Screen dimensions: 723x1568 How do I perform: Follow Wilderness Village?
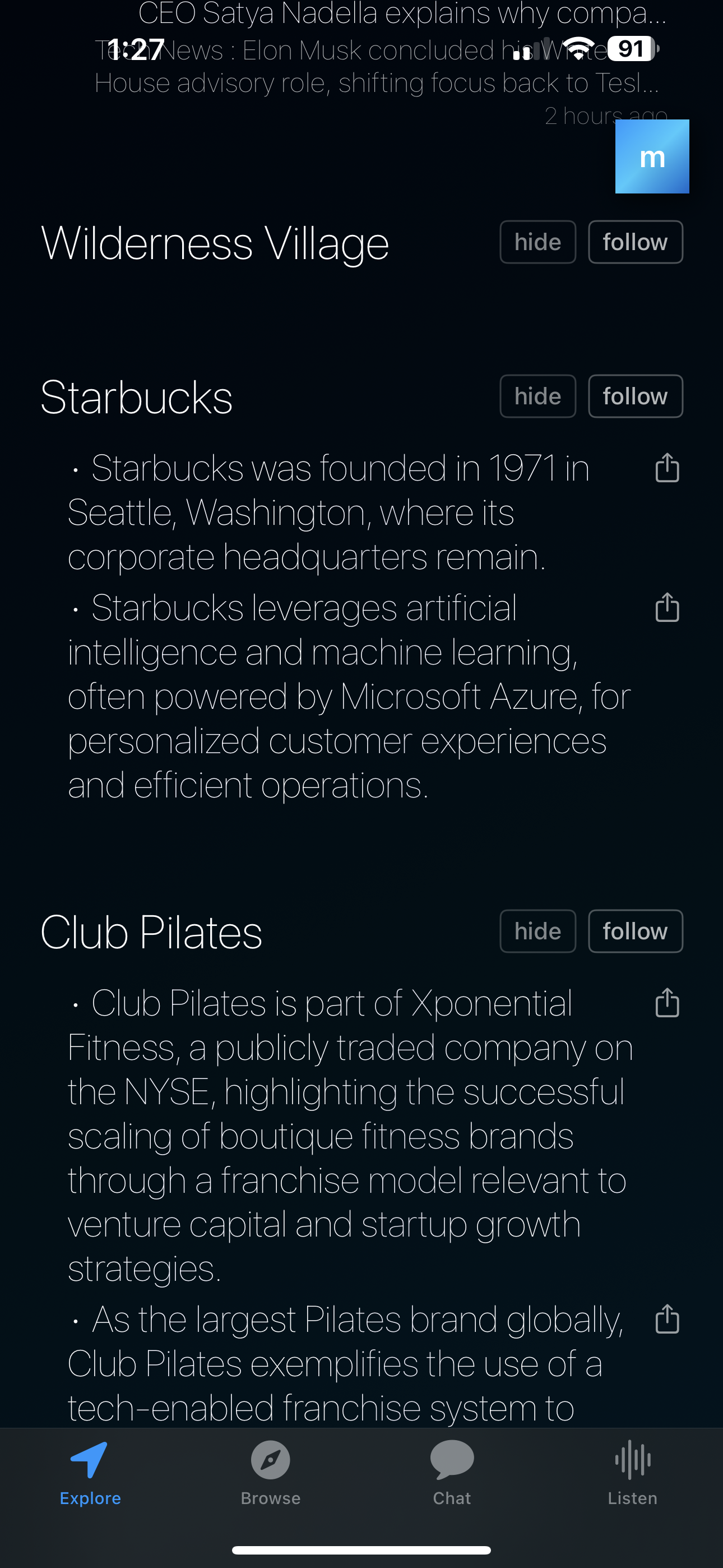(635, 242)
